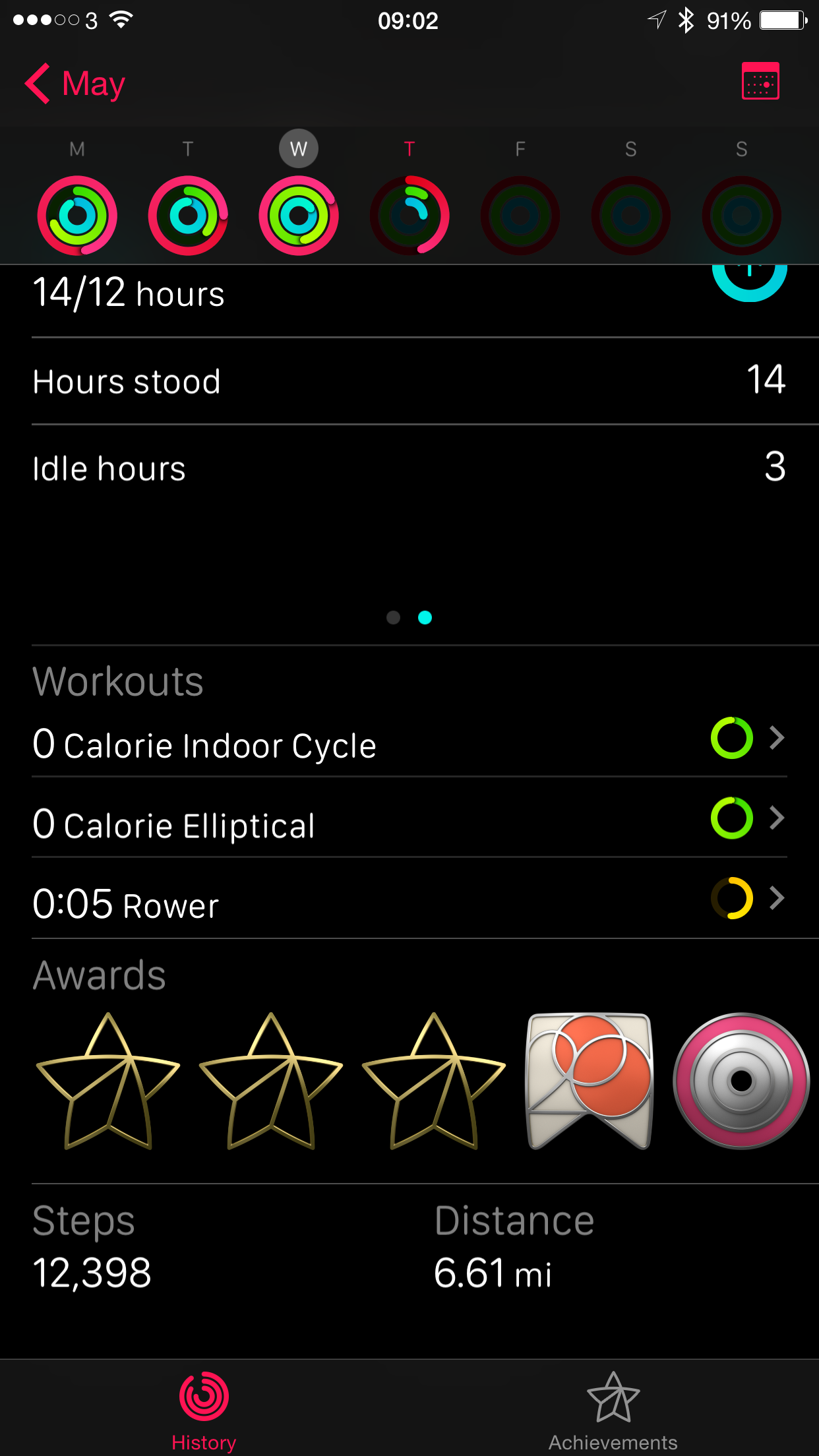
Task: Open the calendar today icon
Action: 760,82
